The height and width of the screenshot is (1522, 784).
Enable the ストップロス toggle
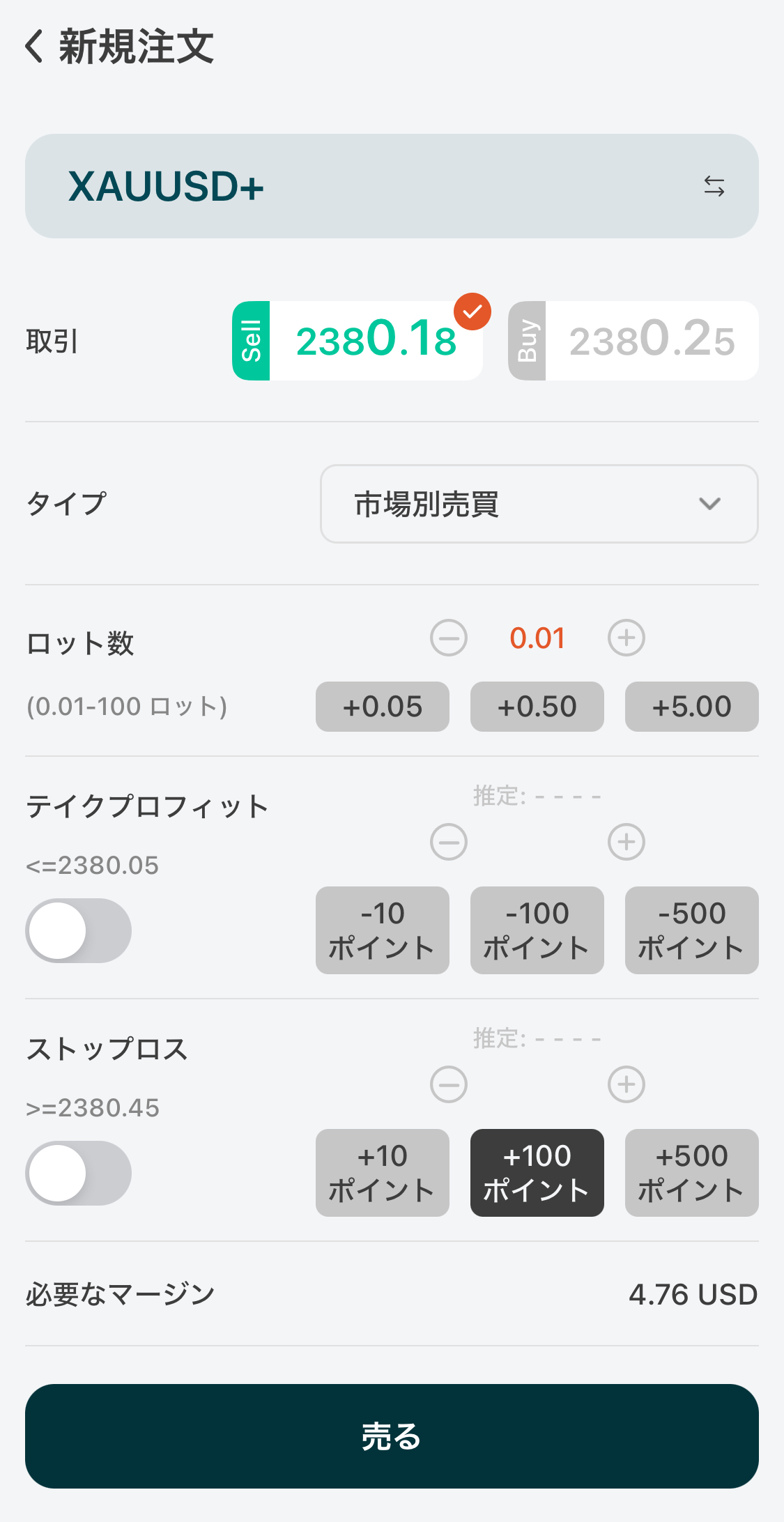click(78, 1173)
